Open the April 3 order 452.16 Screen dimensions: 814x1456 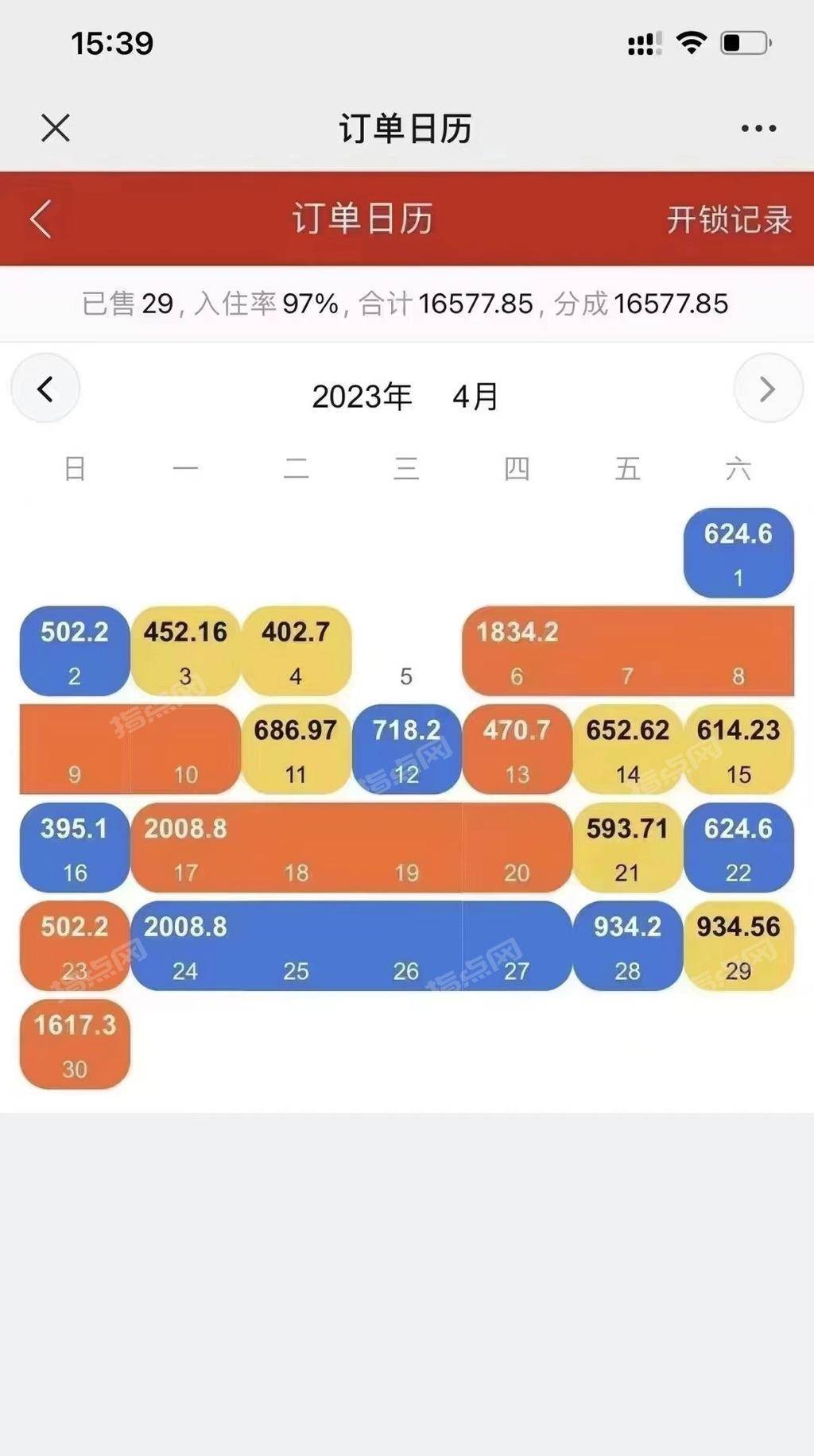tap(185, 651)
